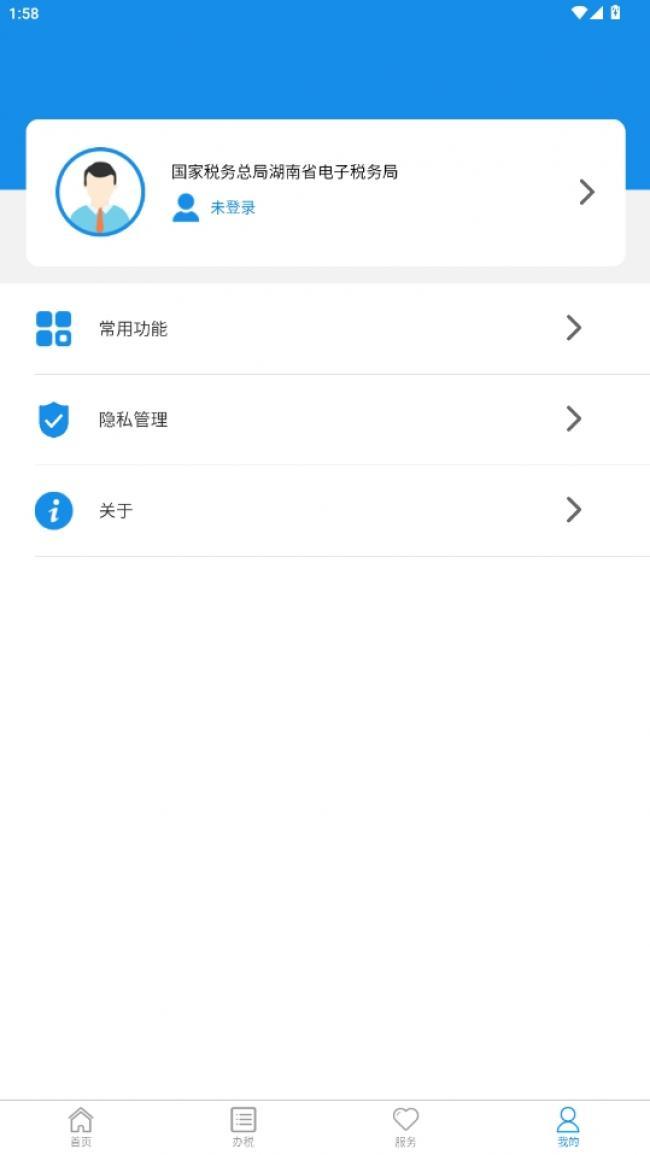
Task: Open the 关于 page
Action: point(325,510)
